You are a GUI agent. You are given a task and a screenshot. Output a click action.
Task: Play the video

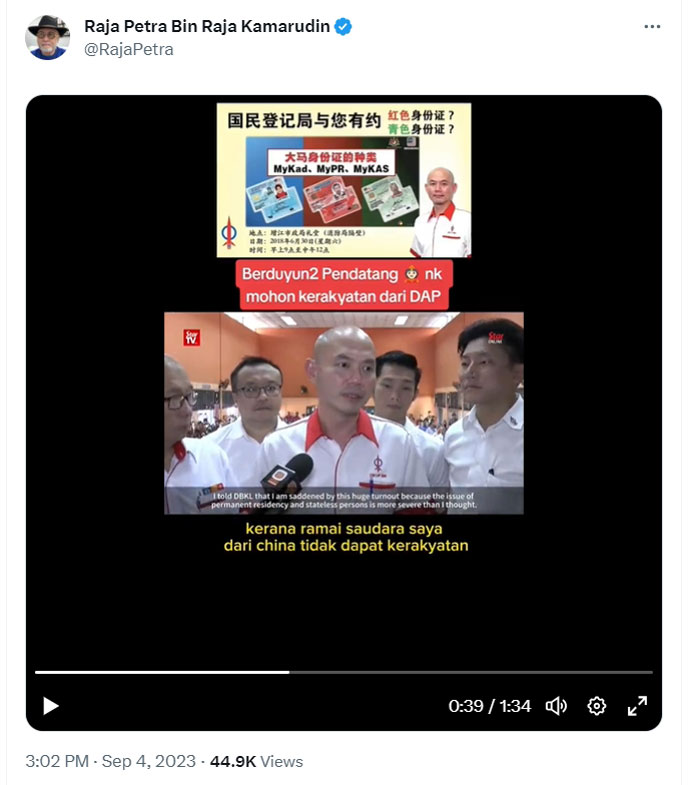[x=50, y=706]
